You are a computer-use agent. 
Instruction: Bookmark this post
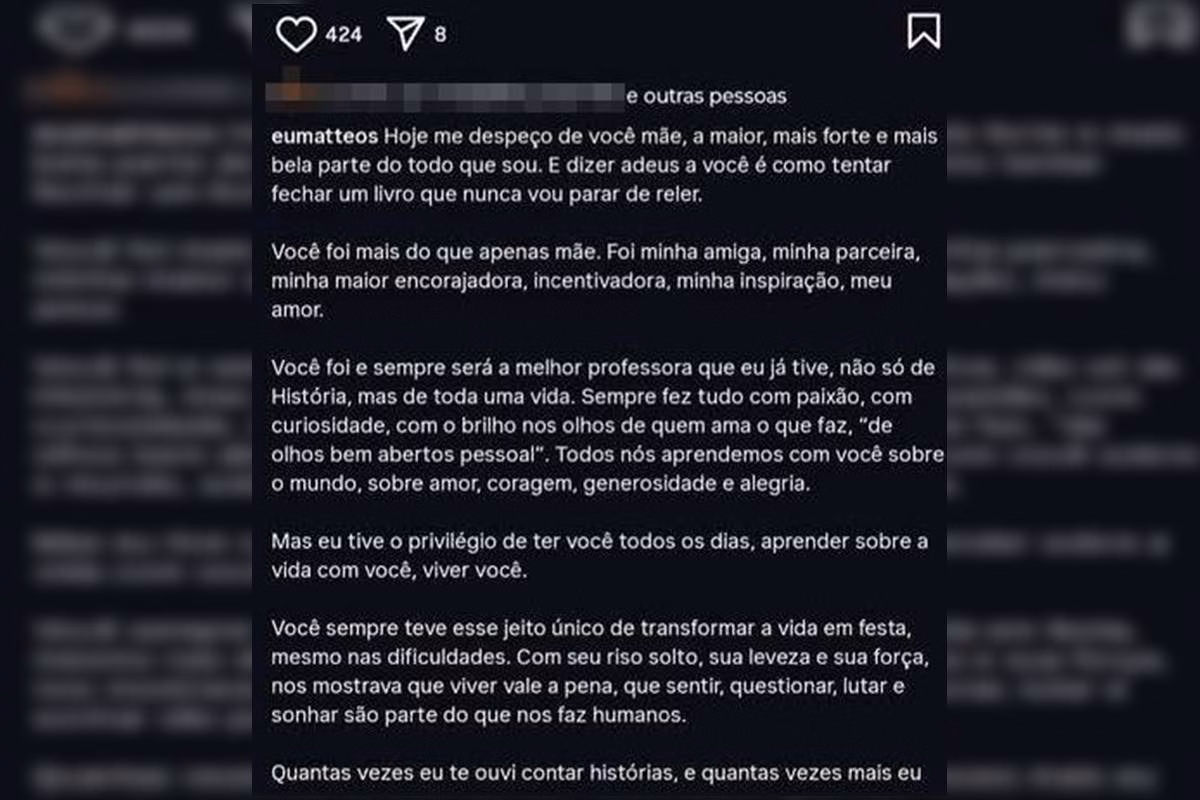click(x=923, y=31)
